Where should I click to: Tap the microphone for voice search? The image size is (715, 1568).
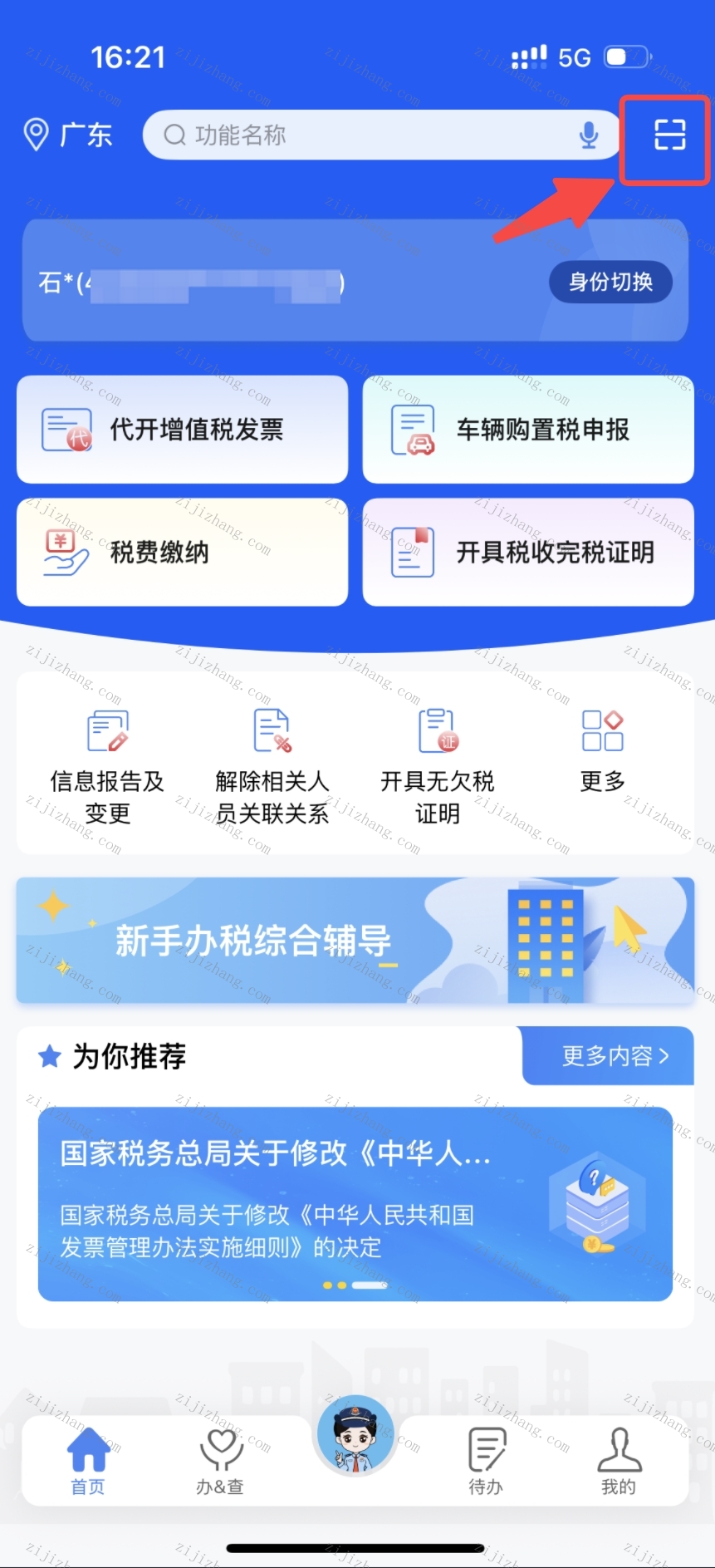pos(589,135)
